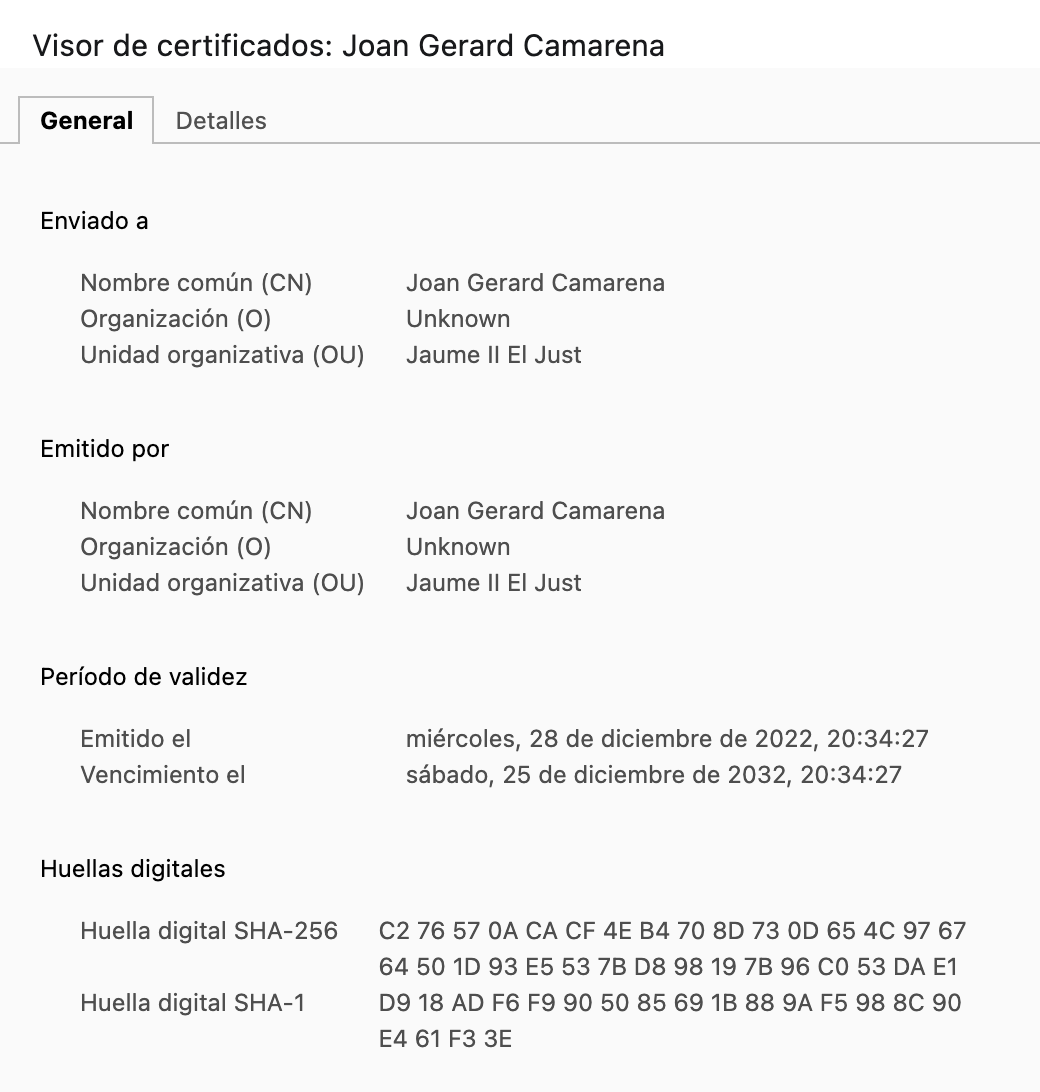Select the General tab
This screenshot has width=1040, height=1092.
(86, 120)
